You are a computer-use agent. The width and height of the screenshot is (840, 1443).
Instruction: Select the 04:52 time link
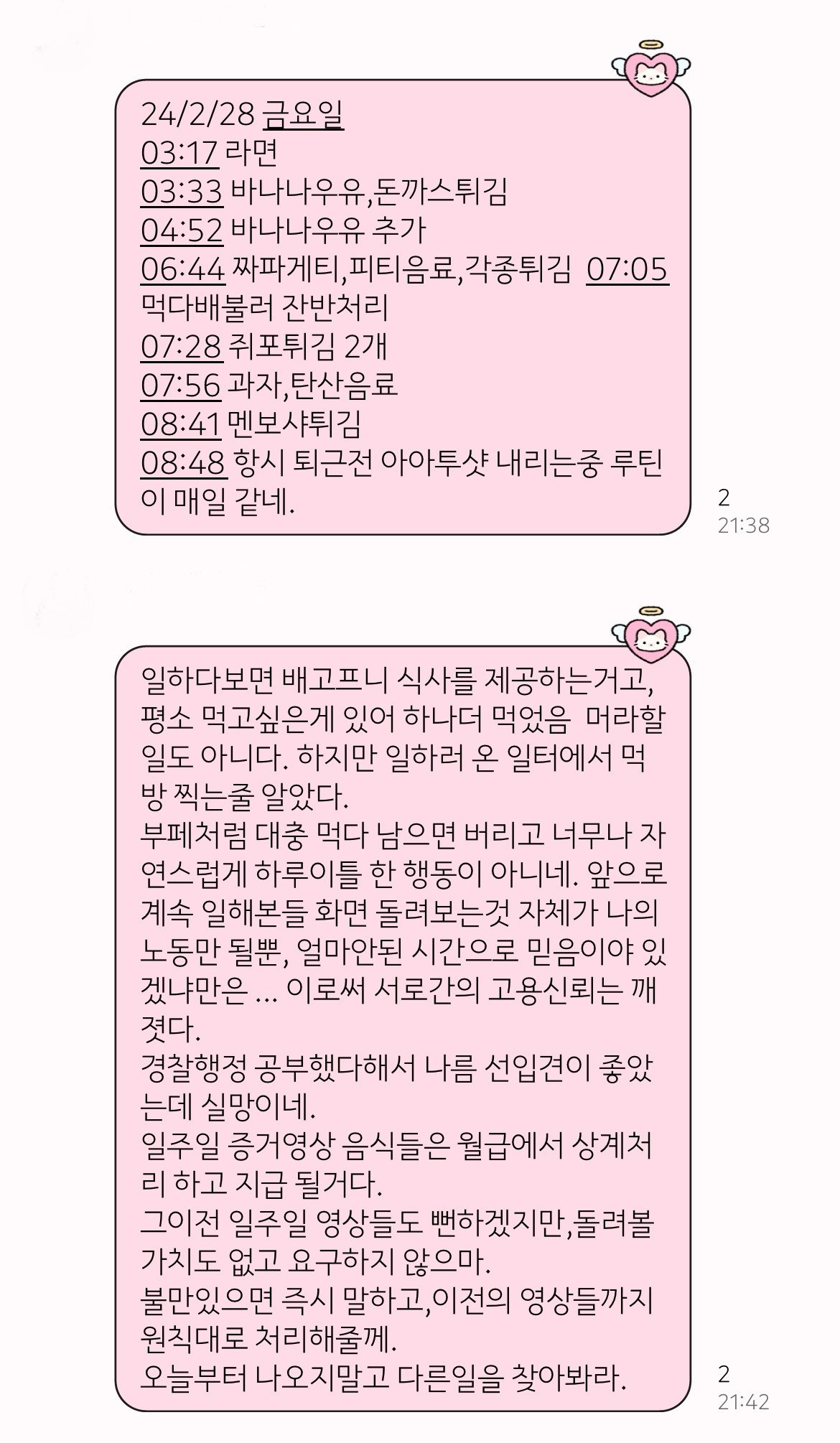coord(182,230)
